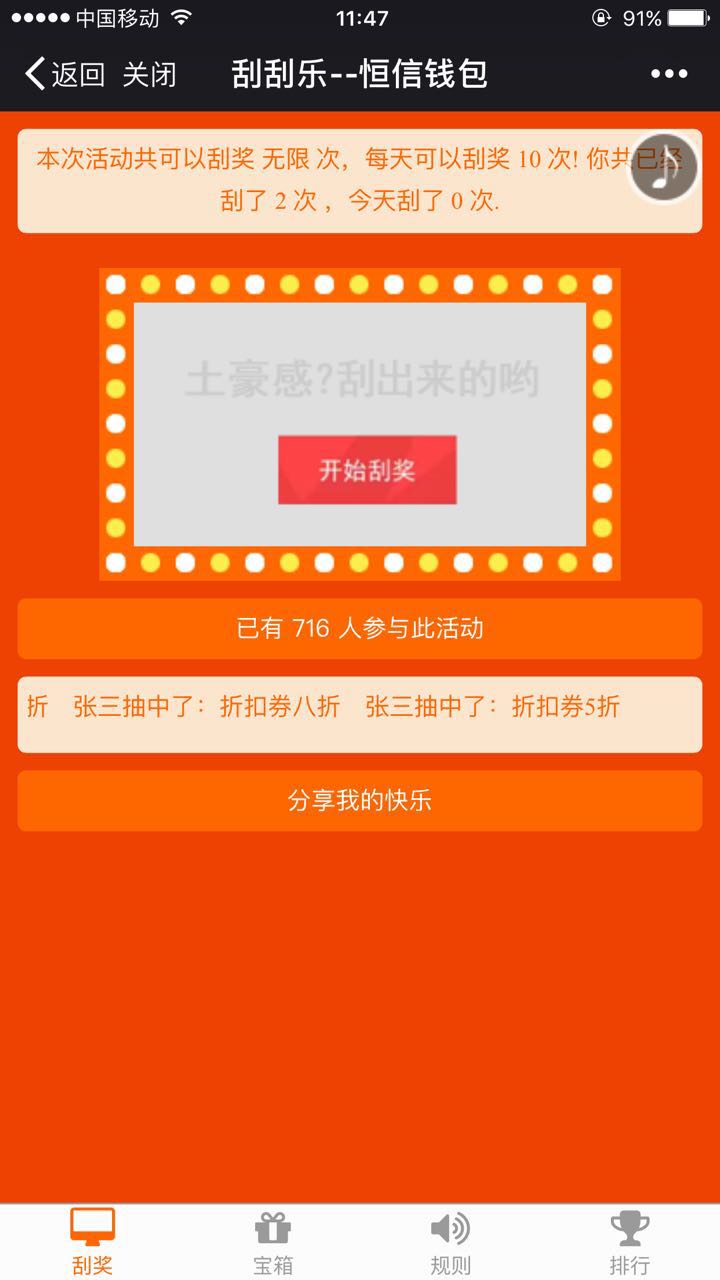Close the page via 关闭

[x=150, y=75]
